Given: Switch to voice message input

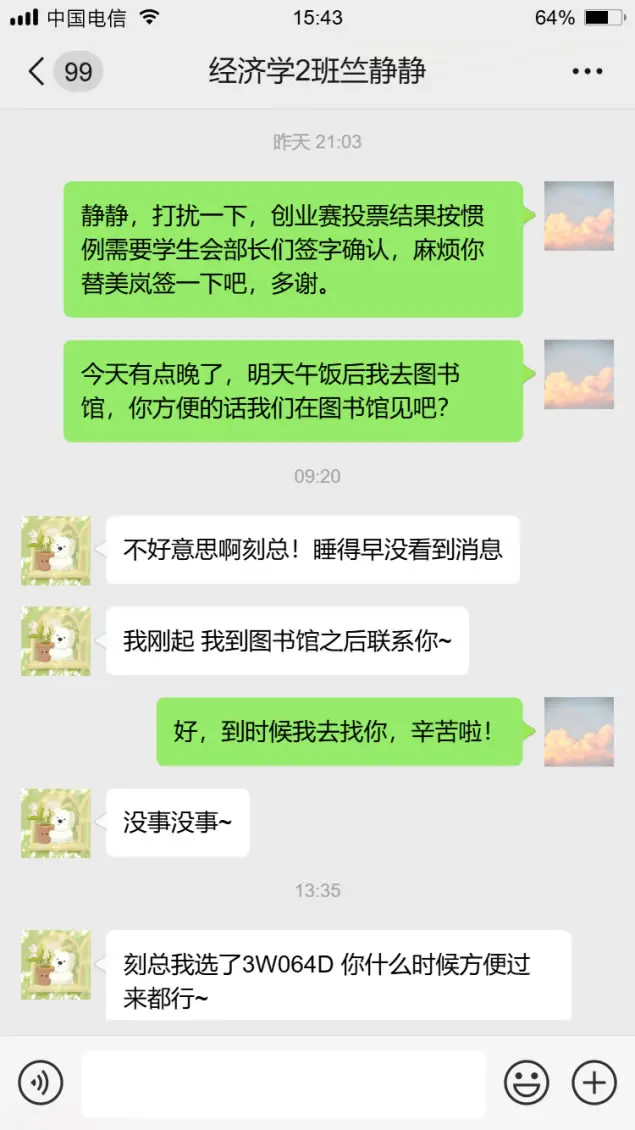Looking at the screenshot, I should pyautogui.click(x=40, y=1082).
